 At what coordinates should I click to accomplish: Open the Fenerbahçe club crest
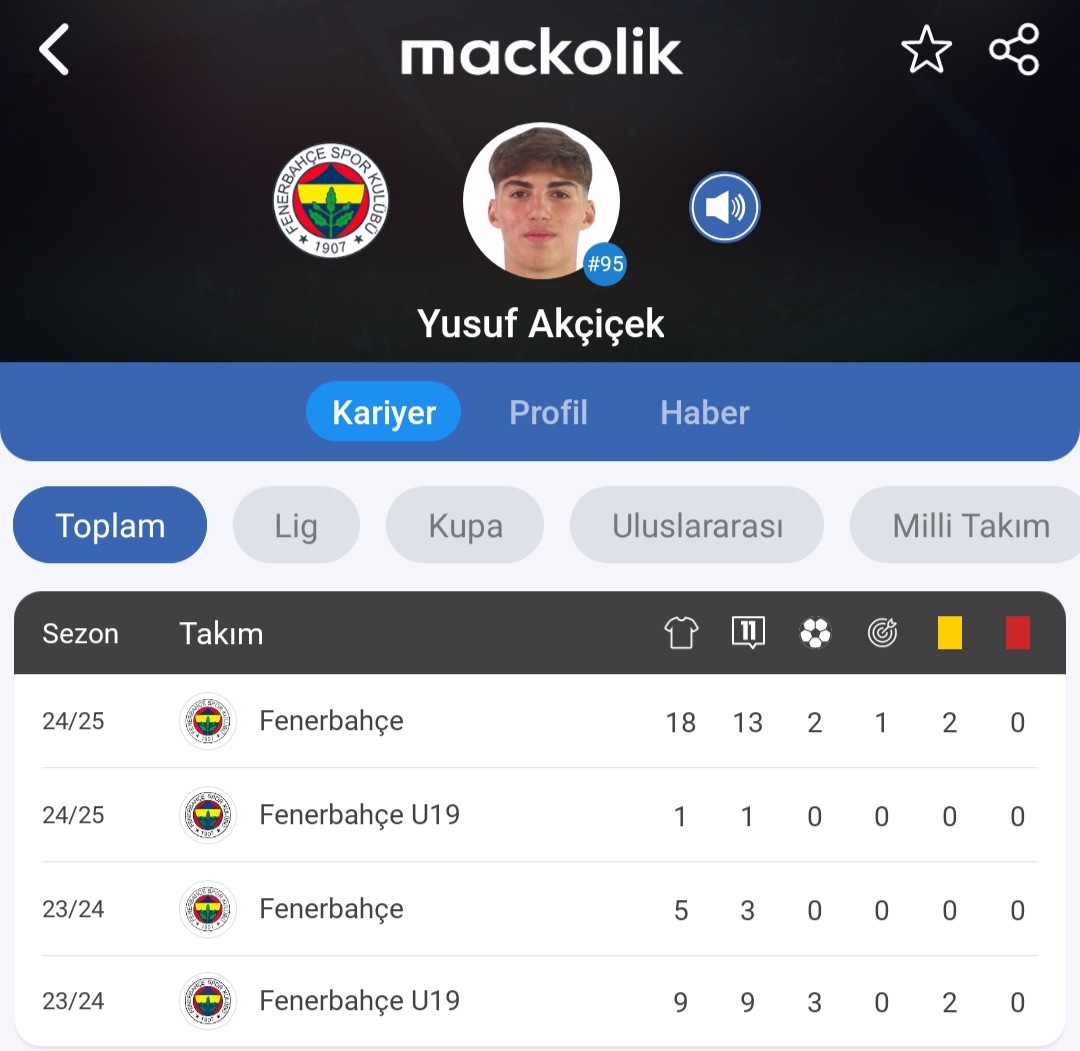[x=330, y=201]
